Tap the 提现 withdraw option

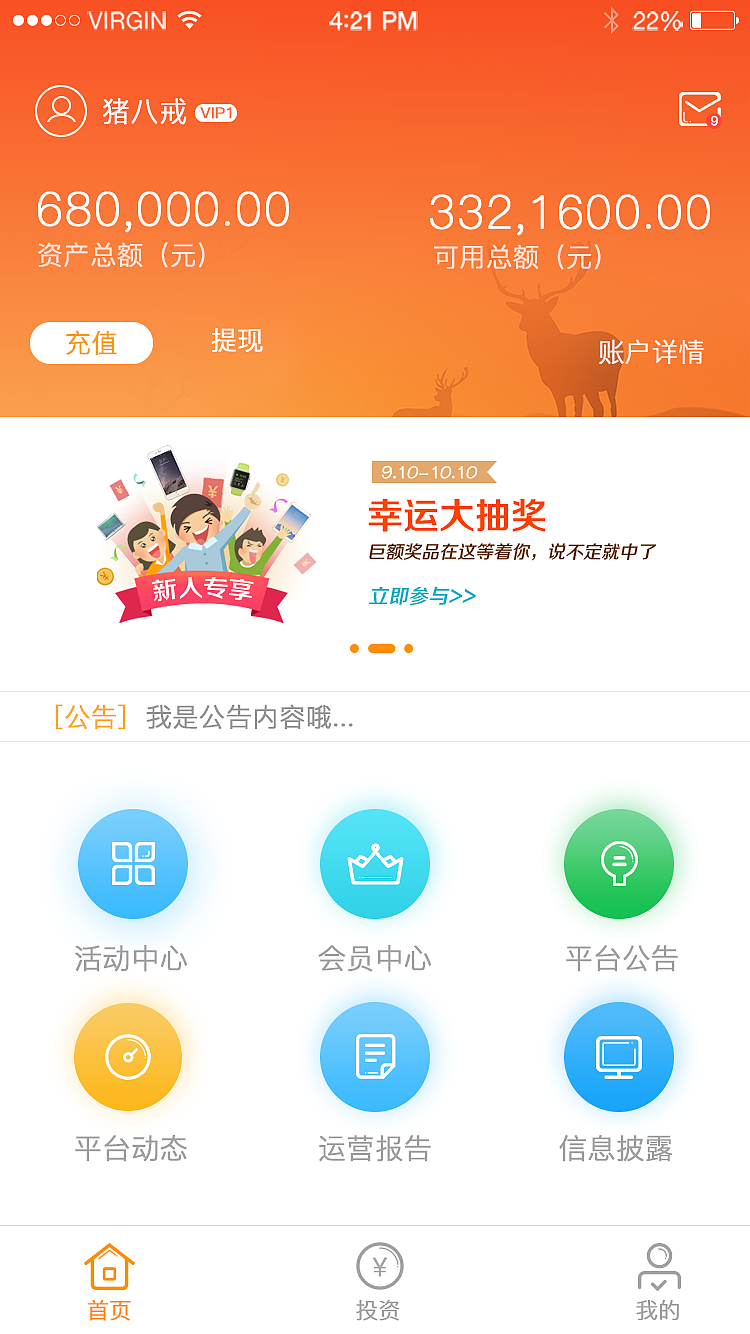tap(237, 342)
